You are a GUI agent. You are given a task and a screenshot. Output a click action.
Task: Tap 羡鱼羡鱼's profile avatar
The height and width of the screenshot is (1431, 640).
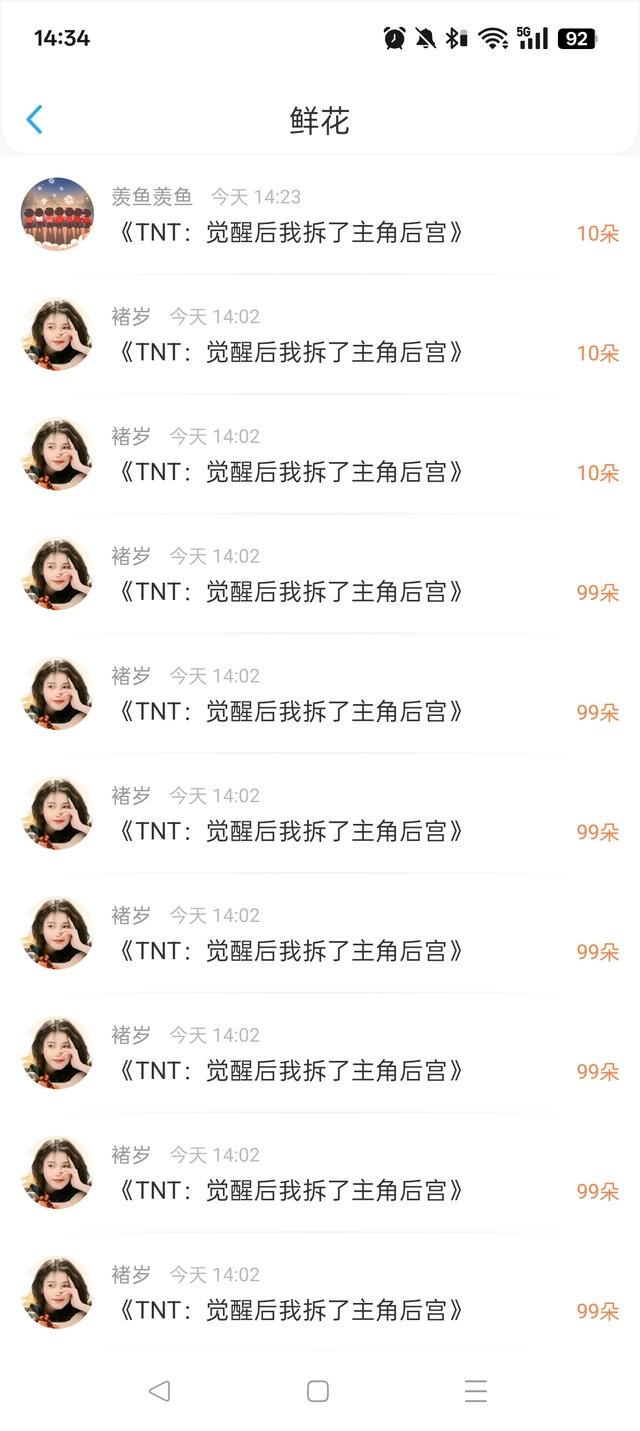click(57, 214)
